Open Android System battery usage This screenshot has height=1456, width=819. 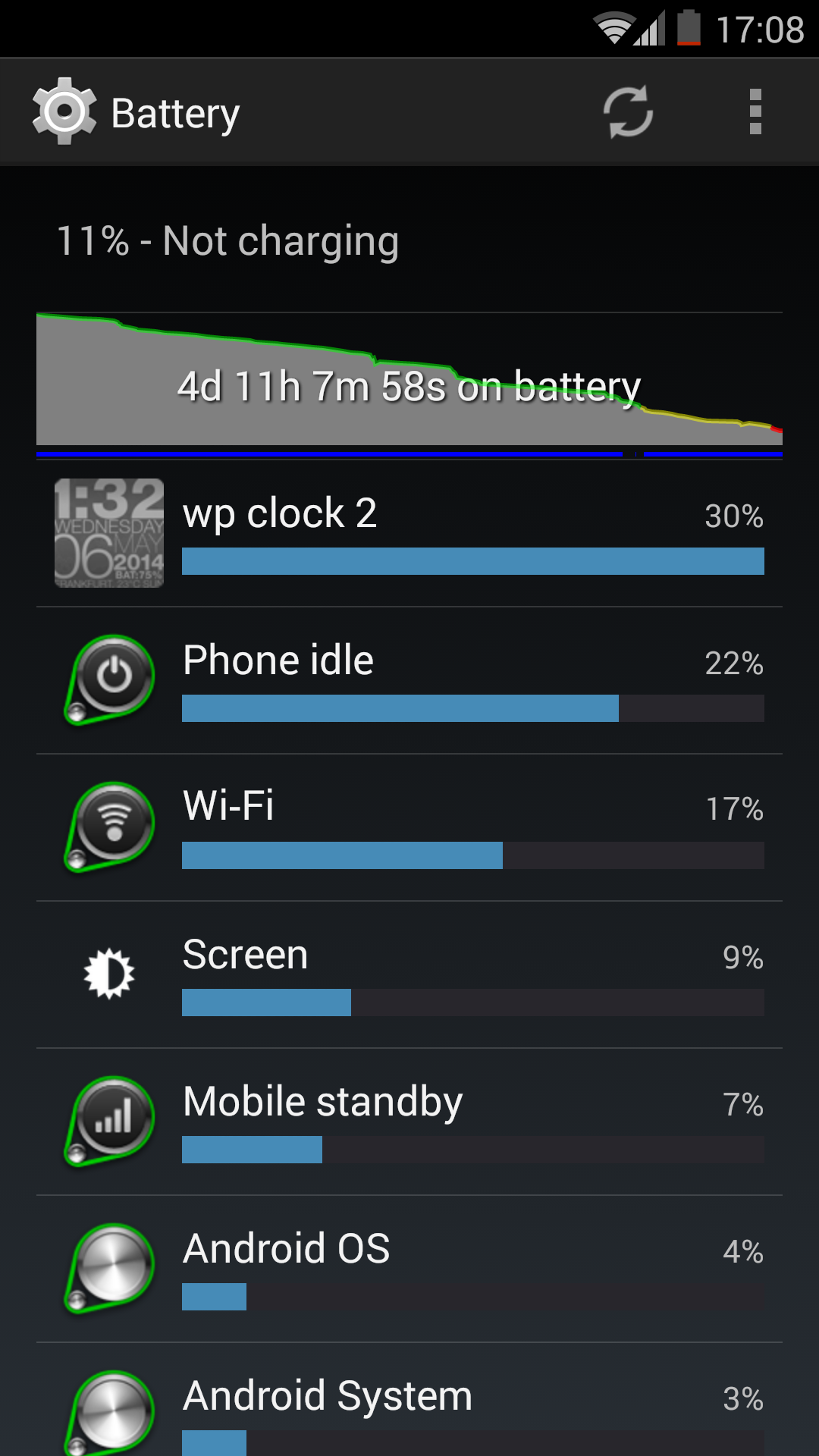click(409, 1400)
